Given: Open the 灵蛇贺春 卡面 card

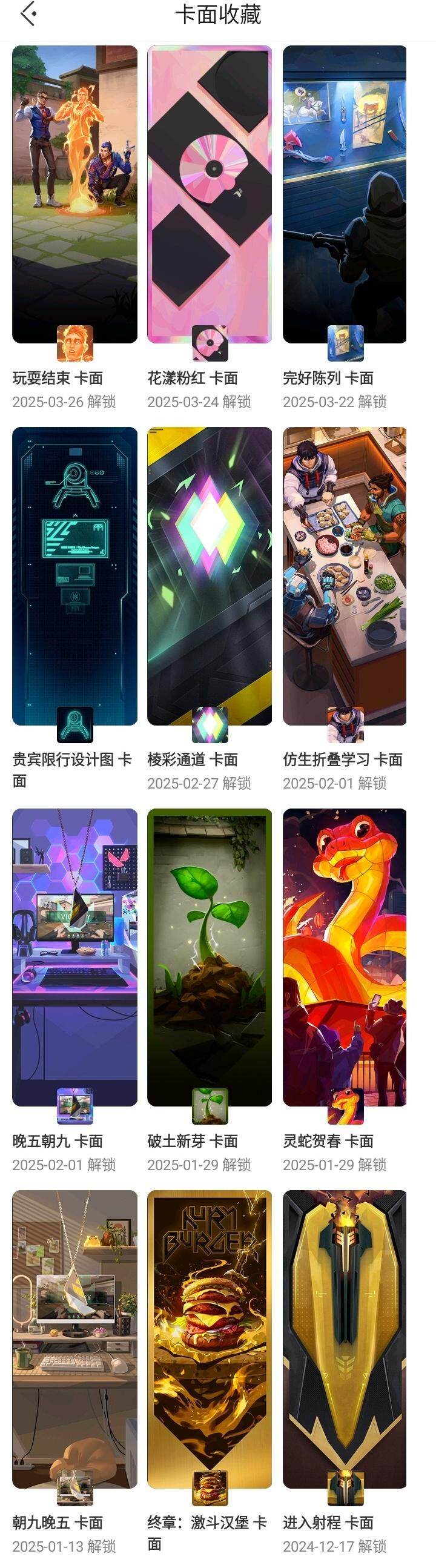Looking at the screenshot, I should [x=345, y=957].
